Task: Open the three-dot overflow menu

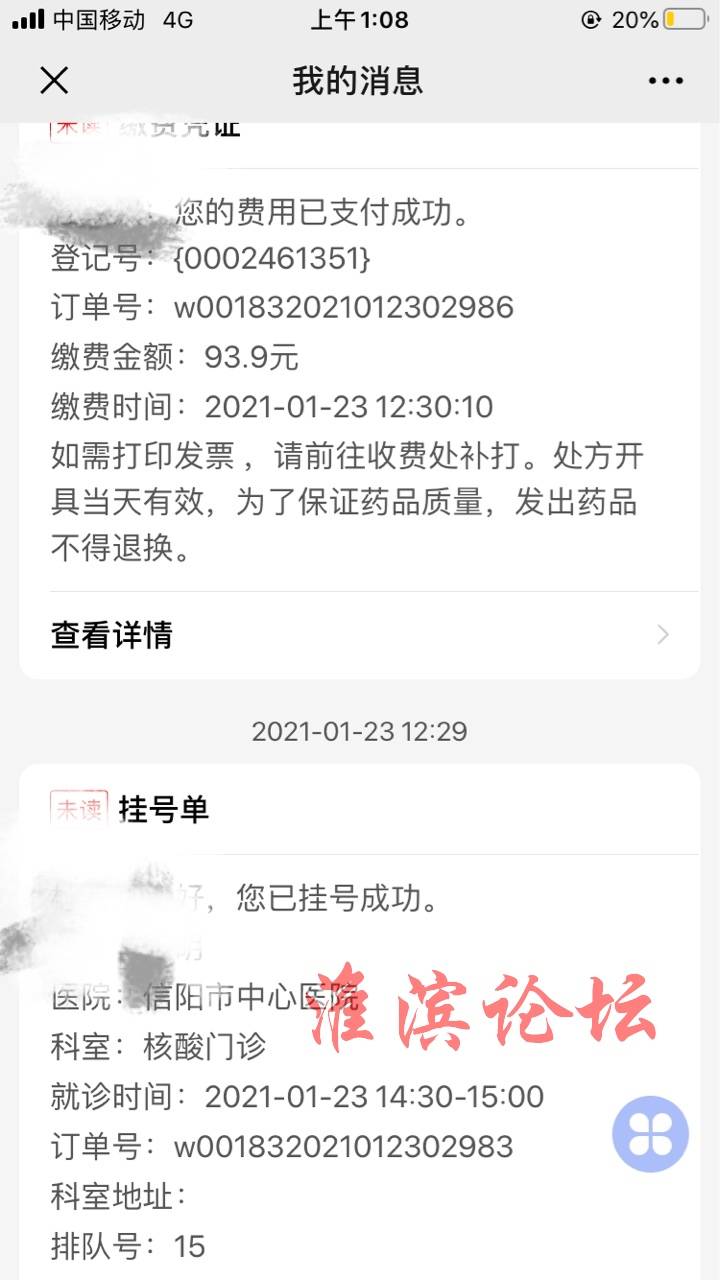Action: (x=666, y=81)
